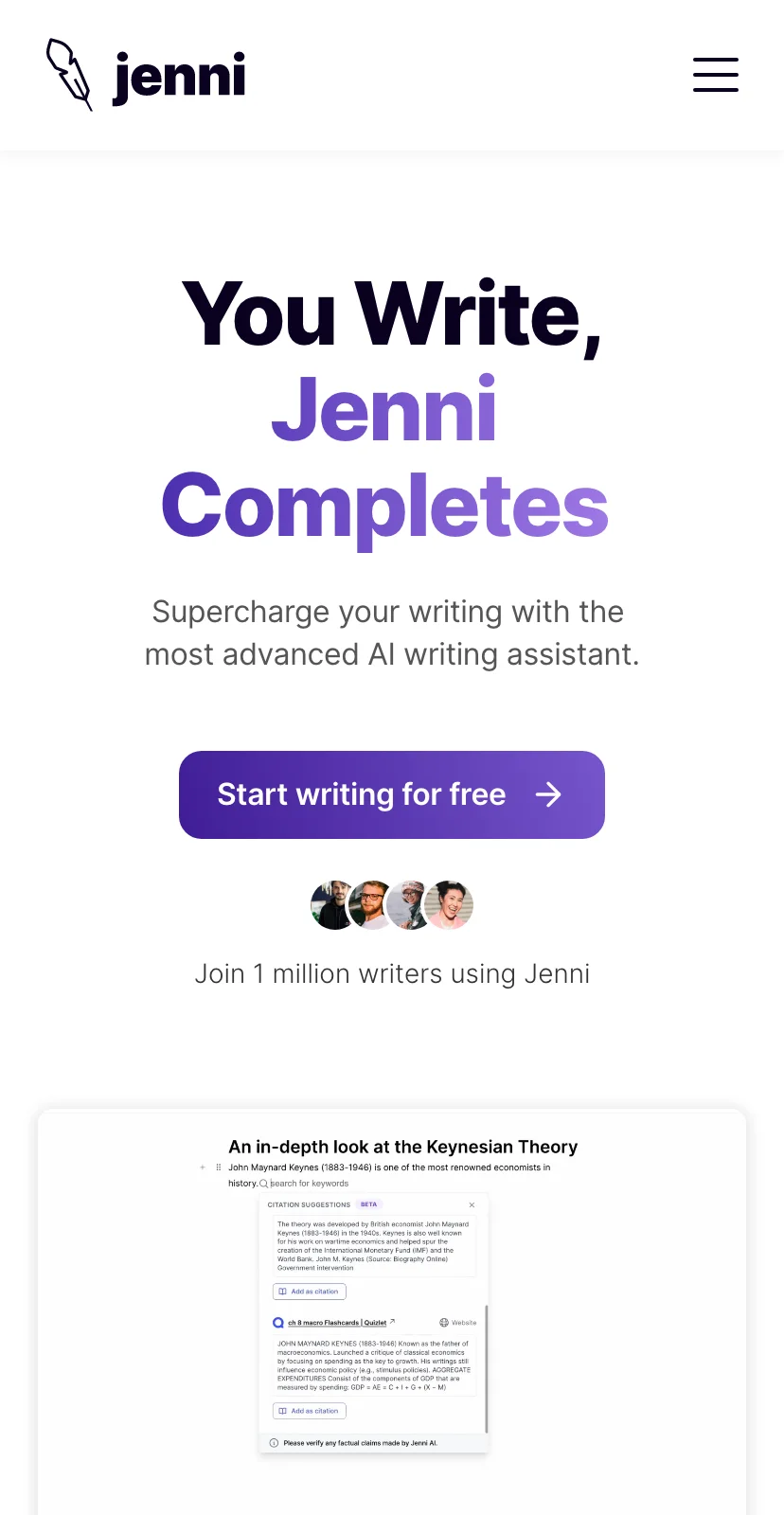784x1515 pixels.
Task: Open the hamburger navigation menu
Action: (x=715, y=75)
